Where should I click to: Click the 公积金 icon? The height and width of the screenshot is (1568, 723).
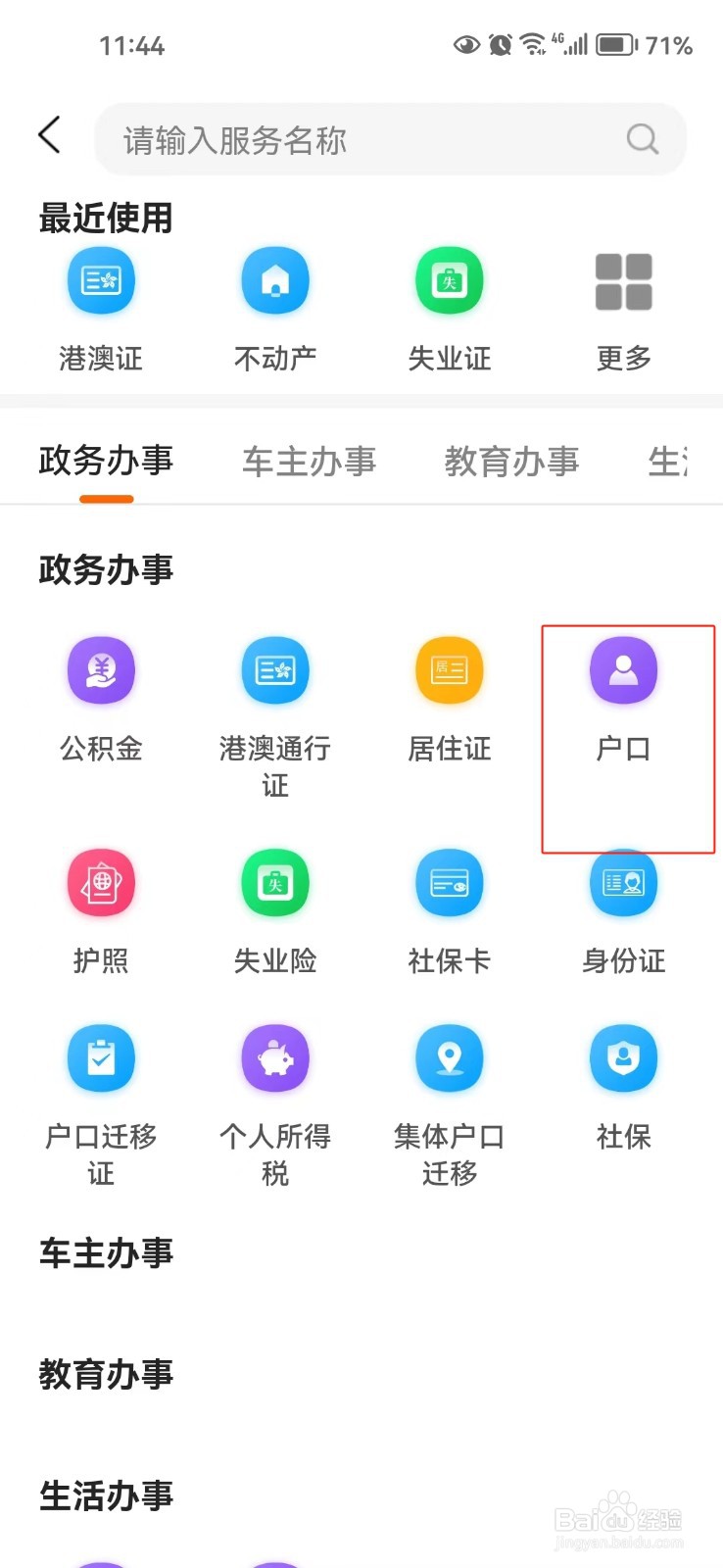click(x=101, y=670)
